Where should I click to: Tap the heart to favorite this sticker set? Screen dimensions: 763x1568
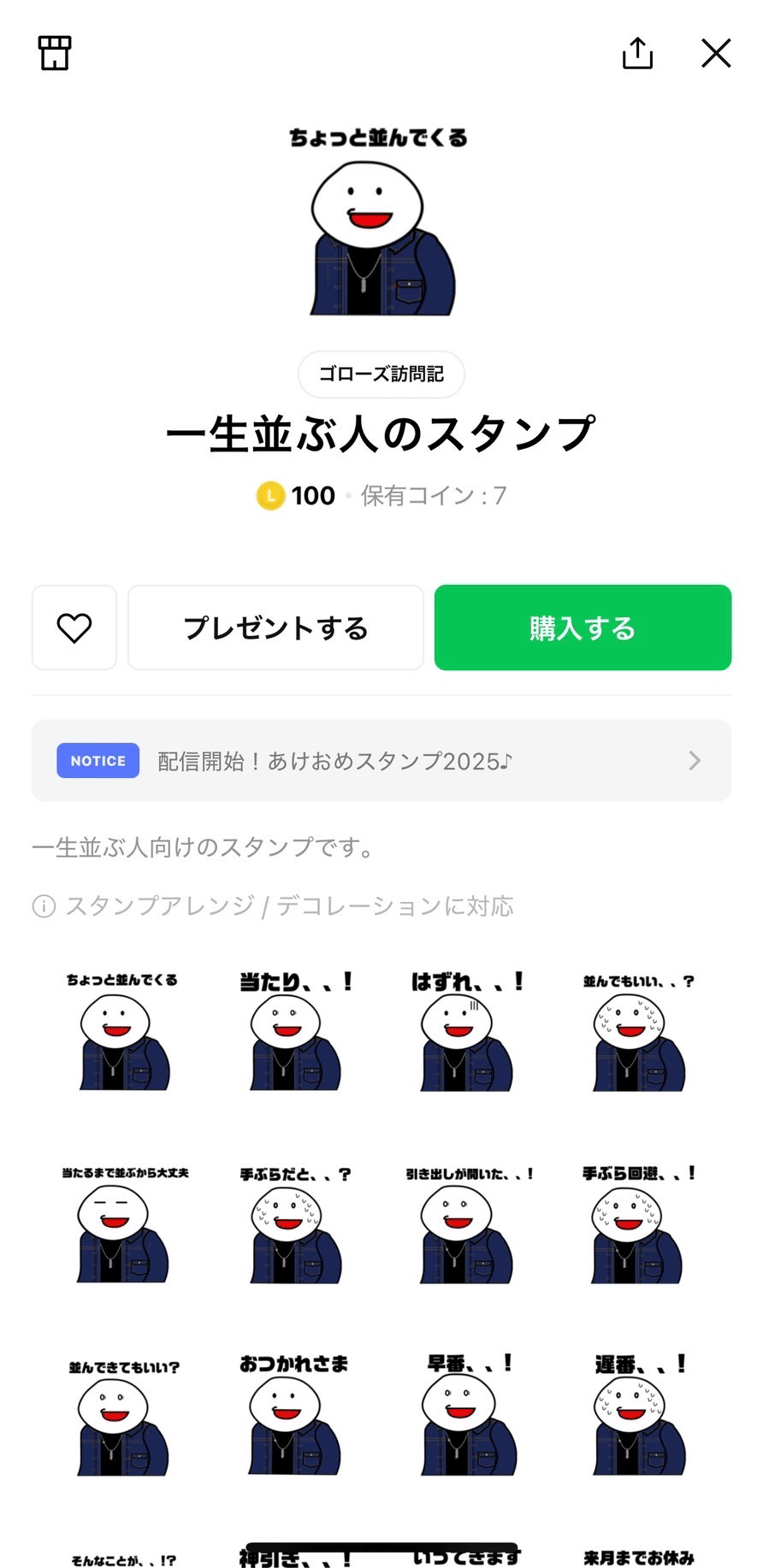point(74,628)
